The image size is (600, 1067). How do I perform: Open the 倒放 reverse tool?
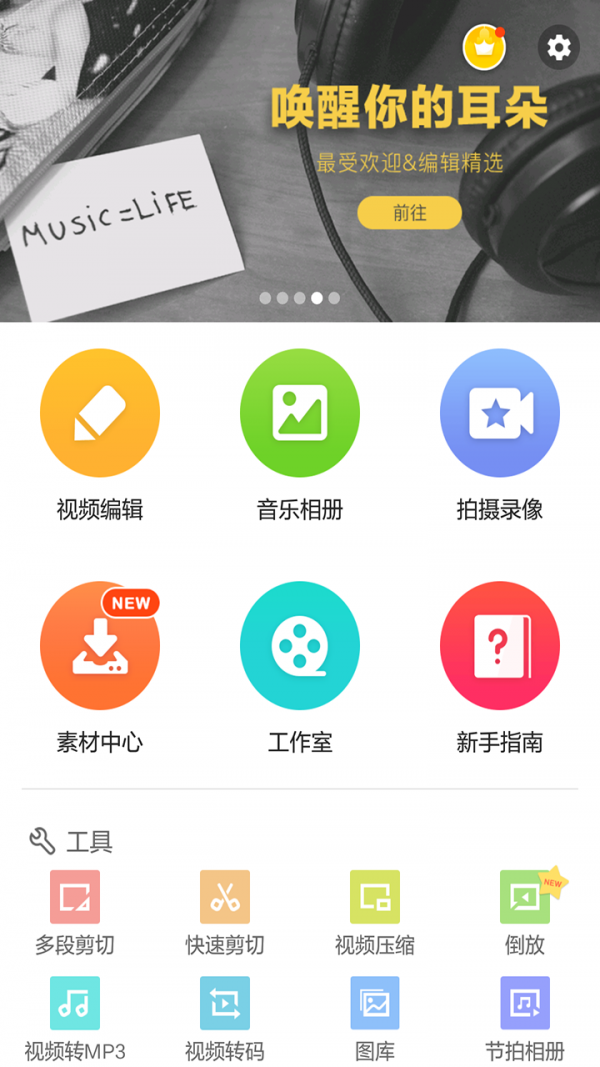click(525, 897)
